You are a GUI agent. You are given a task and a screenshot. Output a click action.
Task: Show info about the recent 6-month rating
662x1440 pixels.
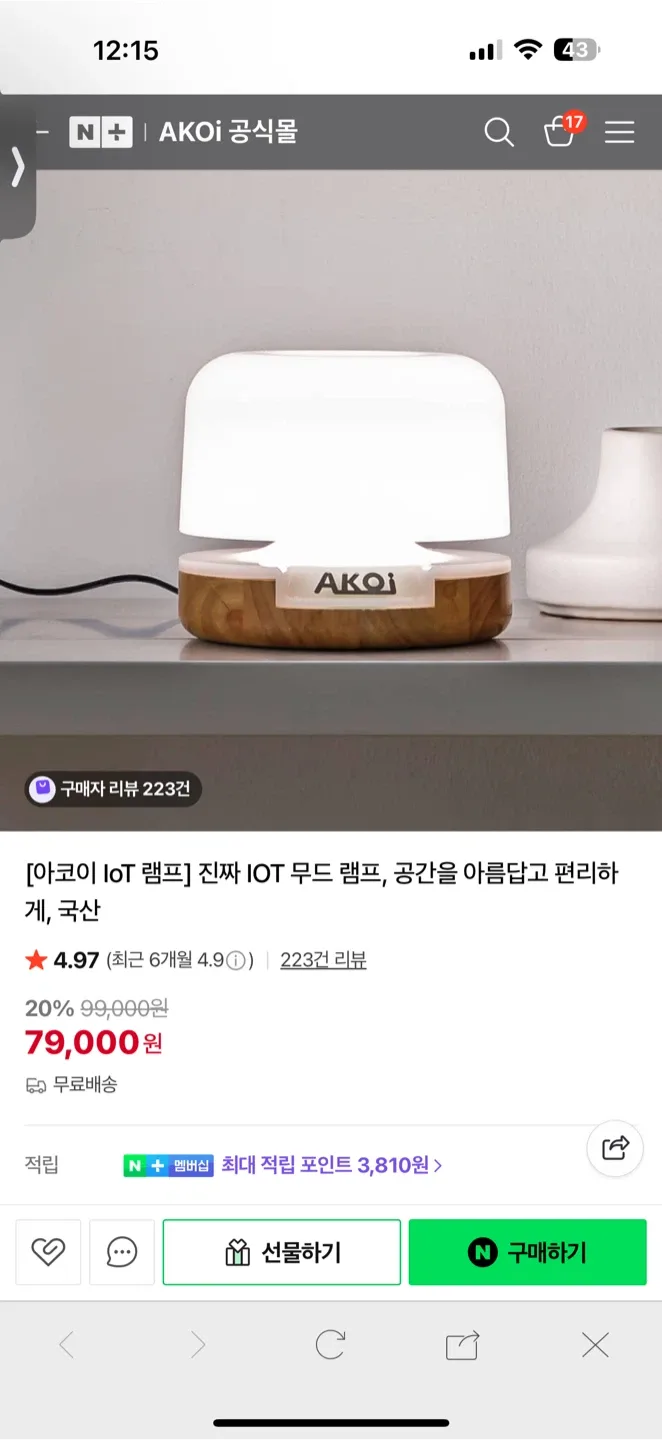click(236, 961)
